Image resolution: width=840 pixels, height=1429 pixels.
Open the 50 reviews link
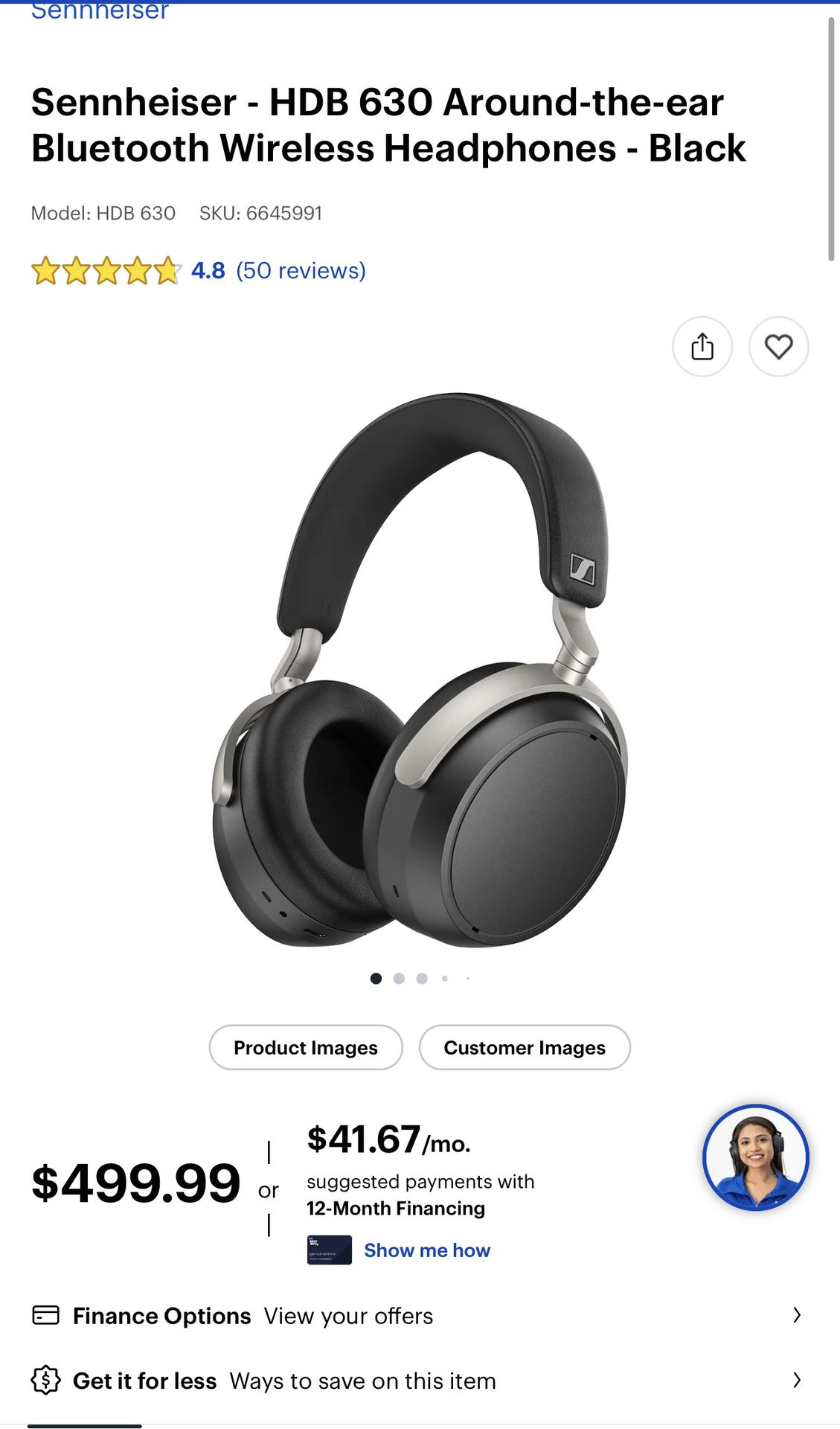[x=301, y=270]
